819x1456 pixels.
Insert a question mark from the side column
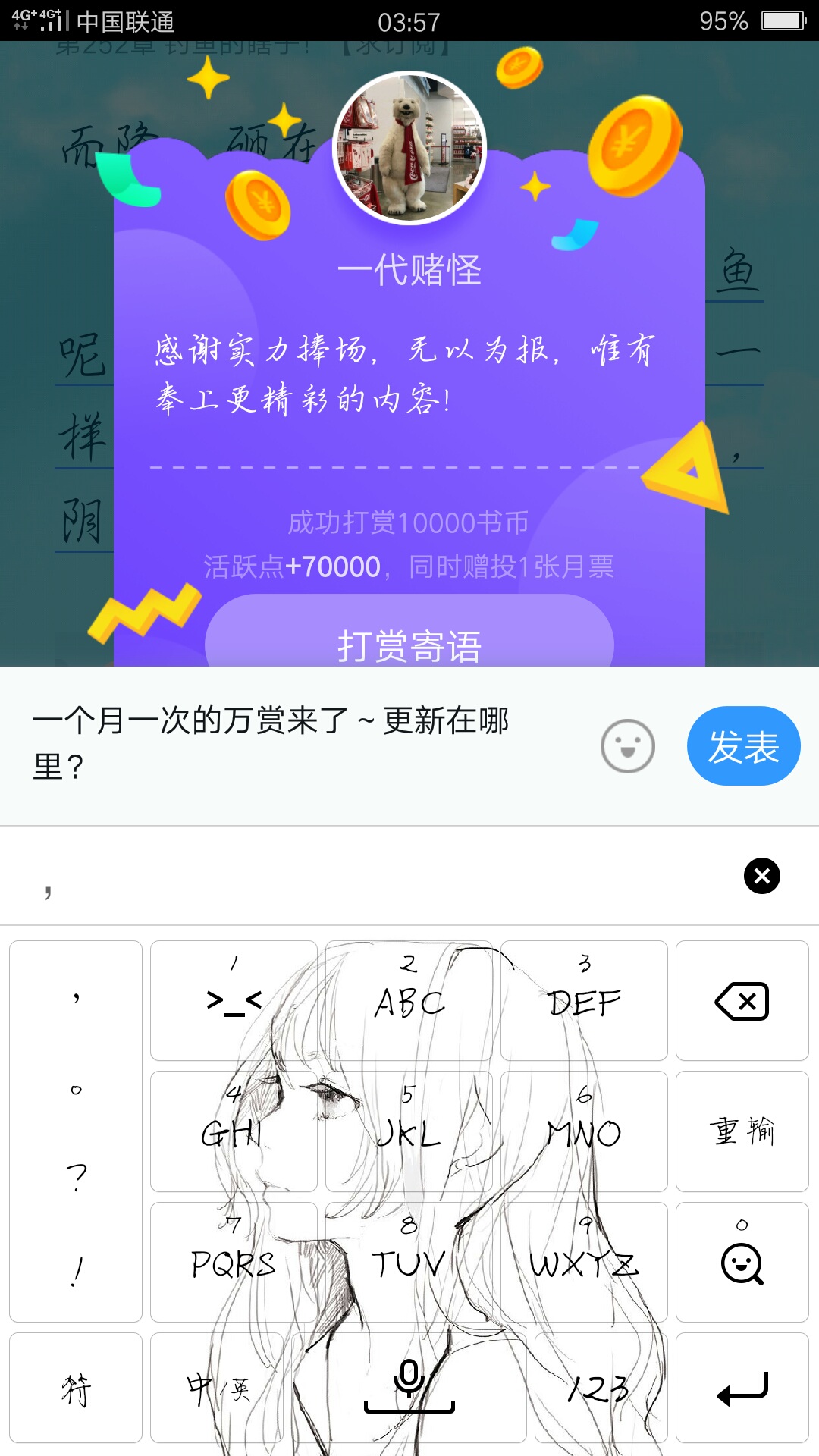pos(76,1178)
